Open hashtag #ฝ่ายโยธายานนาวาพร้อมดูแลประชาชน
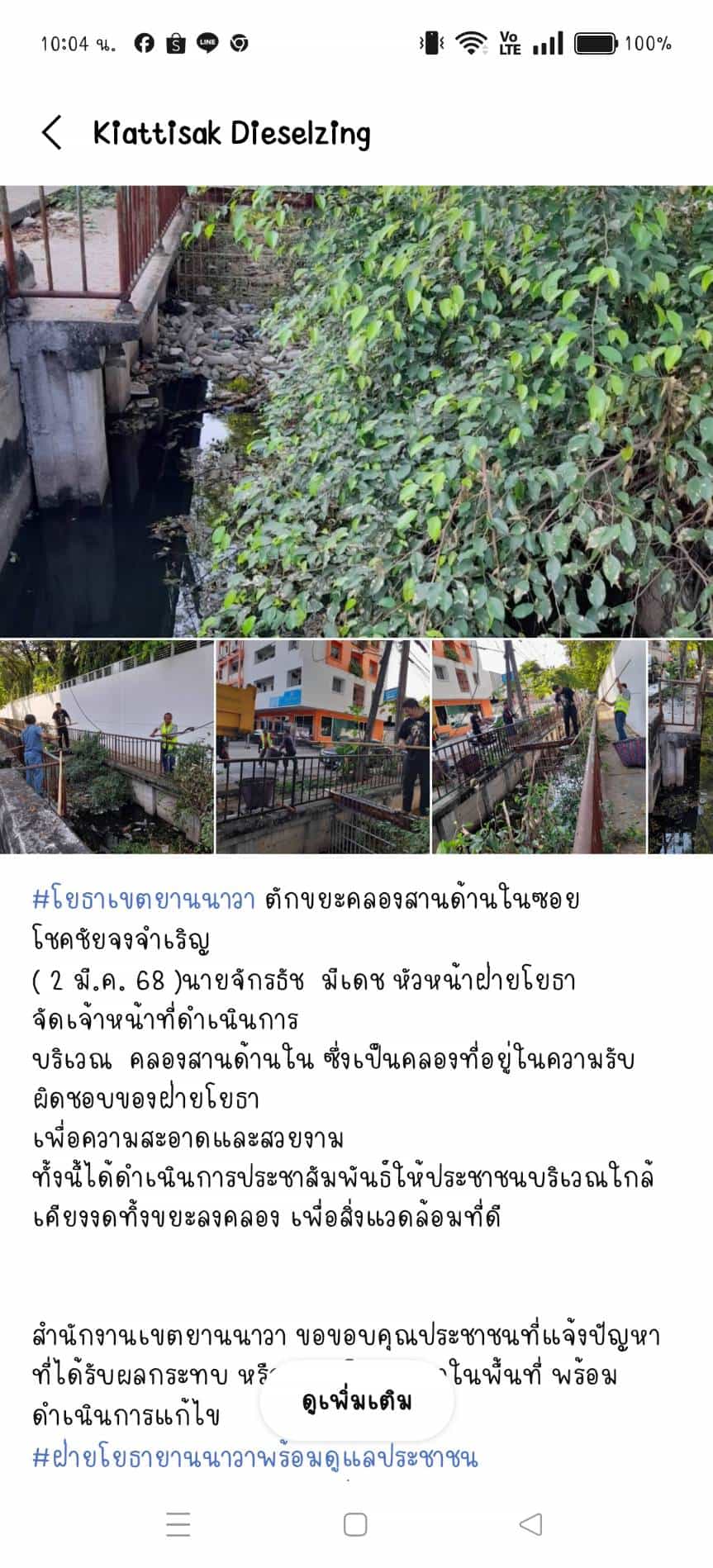 pos(255,1456)
